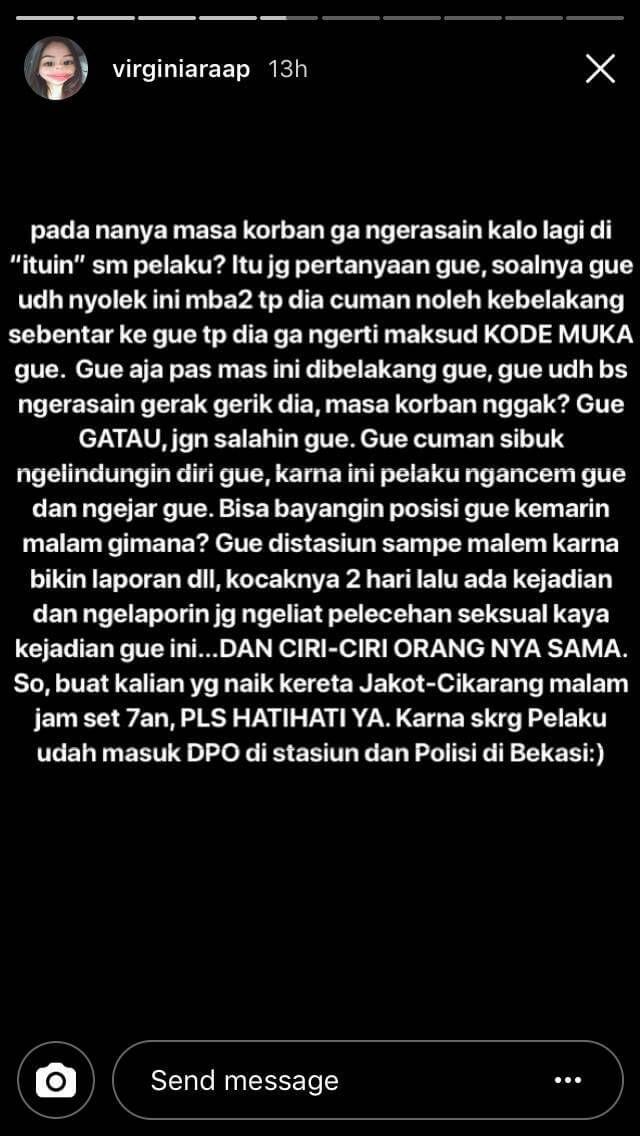This screenshot has height=1136, width=640.
Task: Open virginiaraap's profile picture
Action: pos(56,68)
